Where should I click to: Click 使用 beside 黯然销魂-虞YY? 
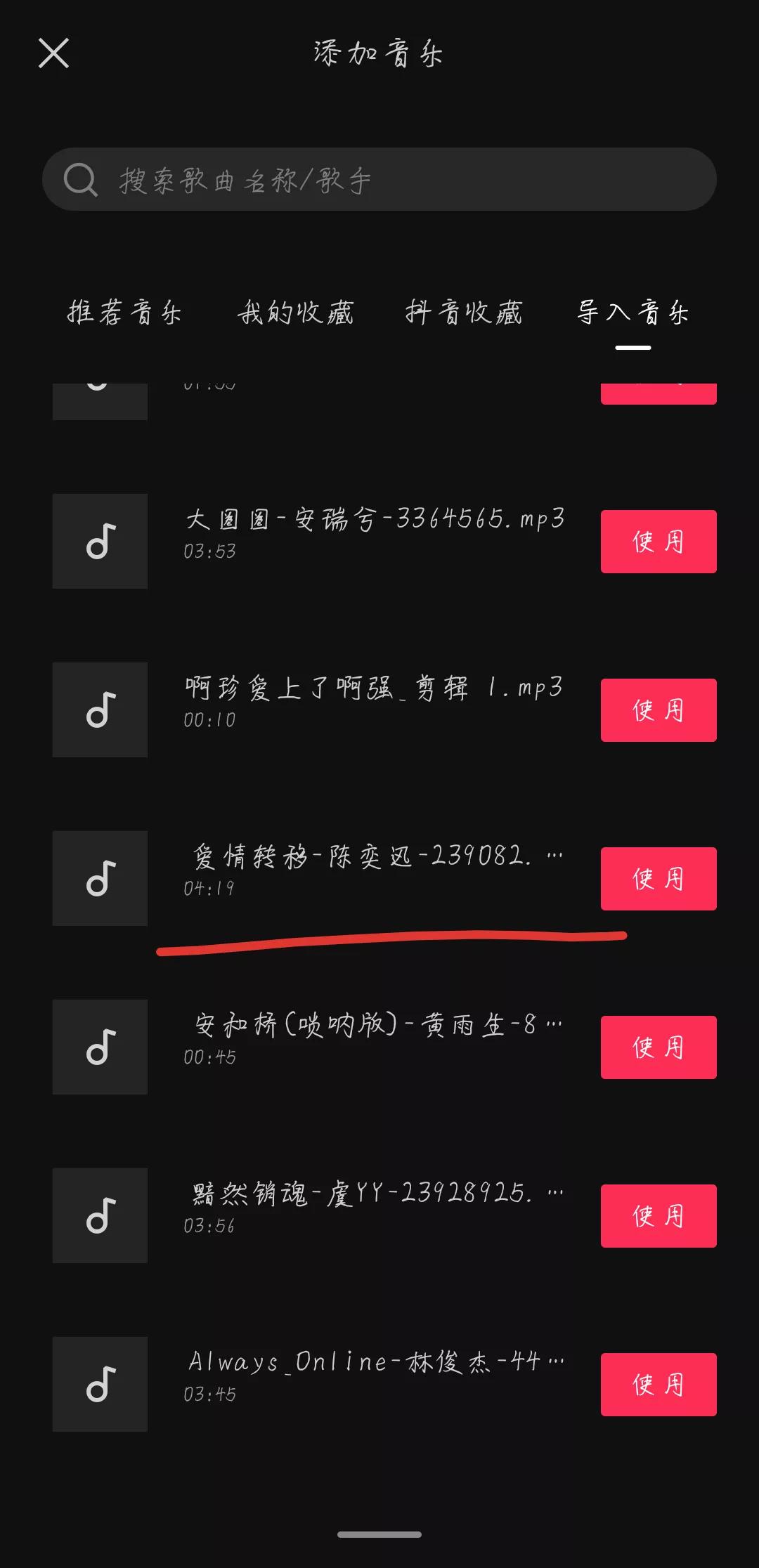[x=658, y=1217]
